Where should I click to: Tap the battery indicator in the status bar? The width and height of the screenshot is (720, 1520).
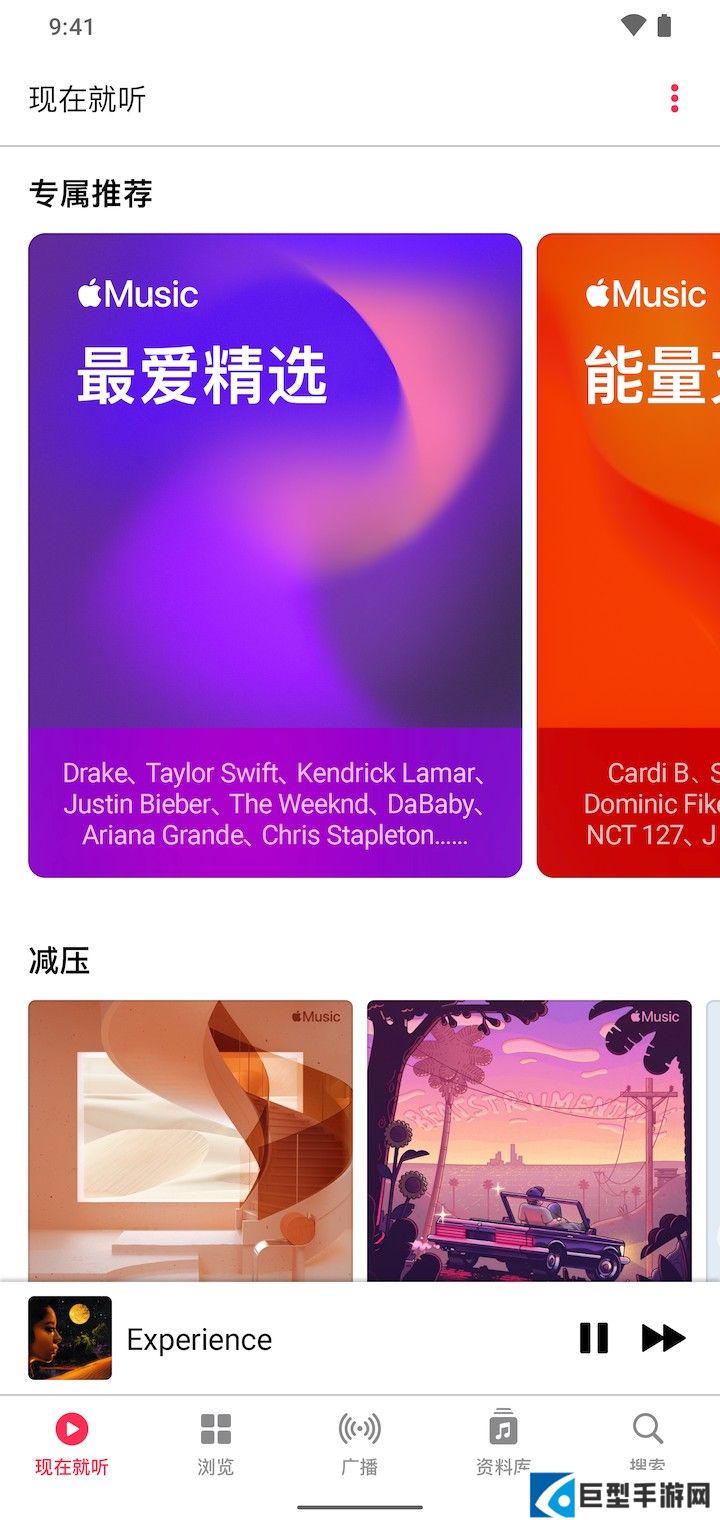pos(664,26)
